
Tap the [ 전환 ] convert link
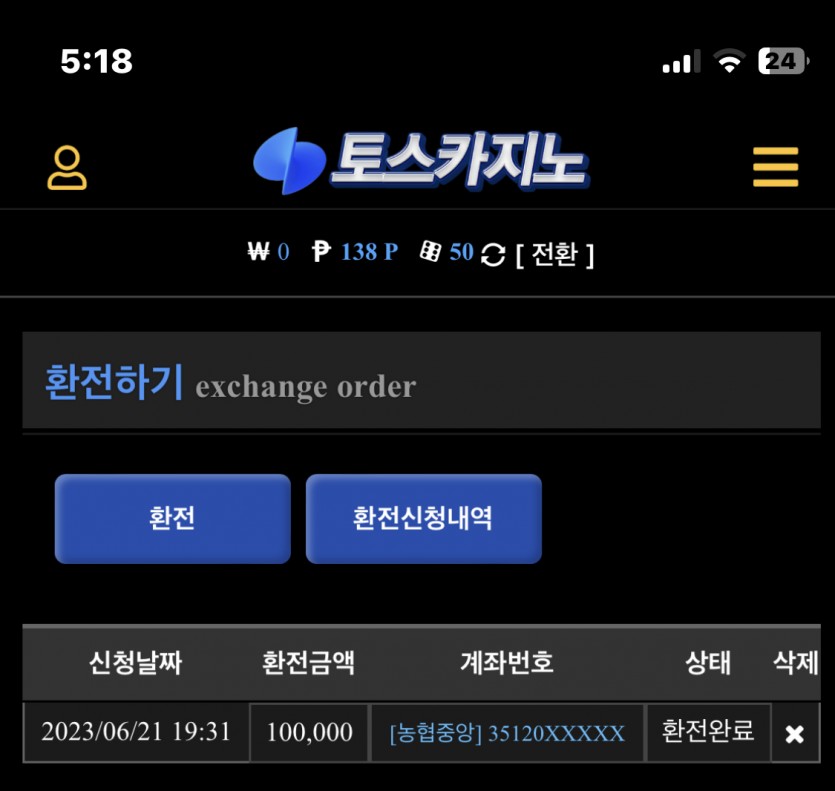pos(555,254)
